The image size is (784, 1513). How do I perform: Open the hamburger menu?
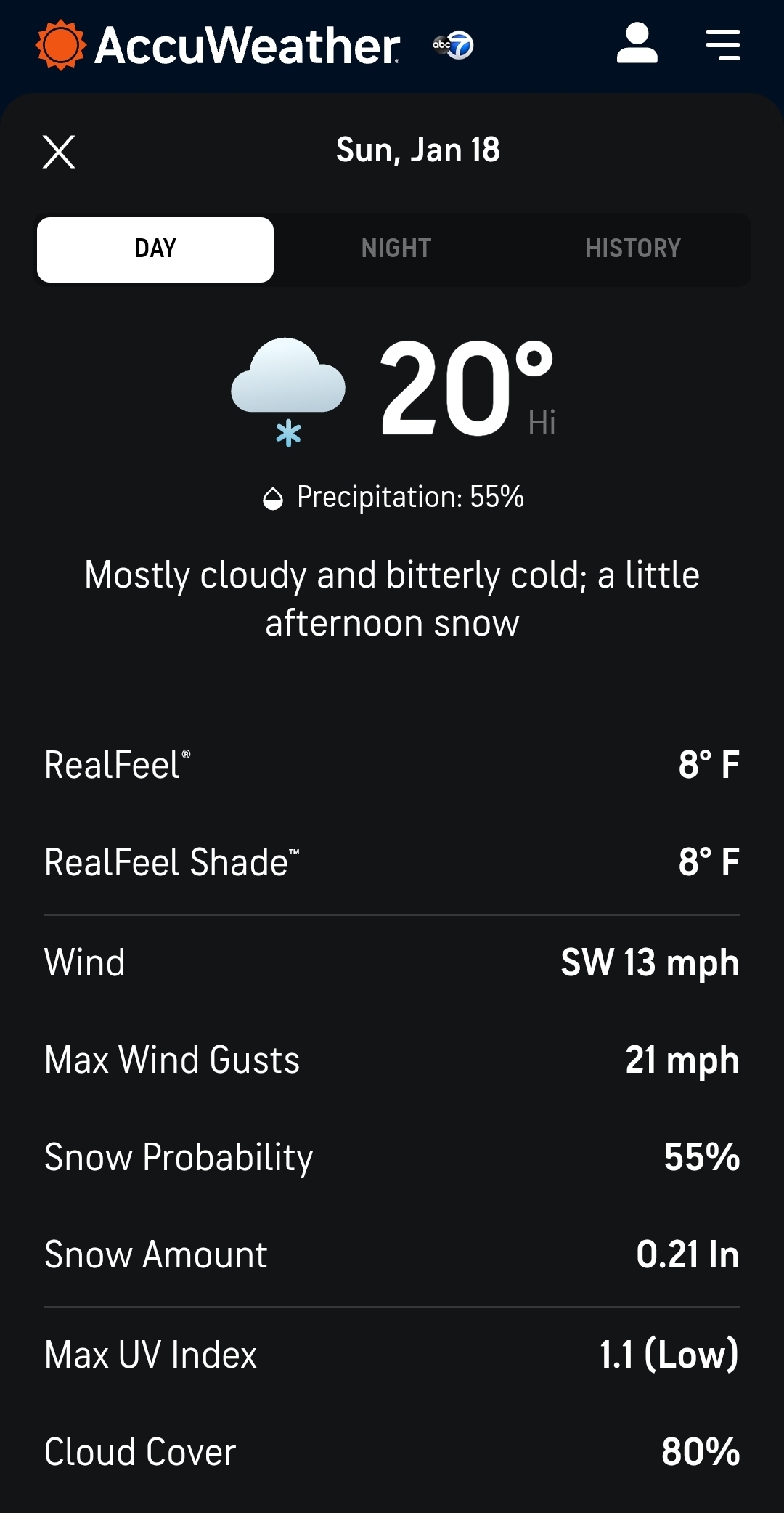click(x=722, y=45)
